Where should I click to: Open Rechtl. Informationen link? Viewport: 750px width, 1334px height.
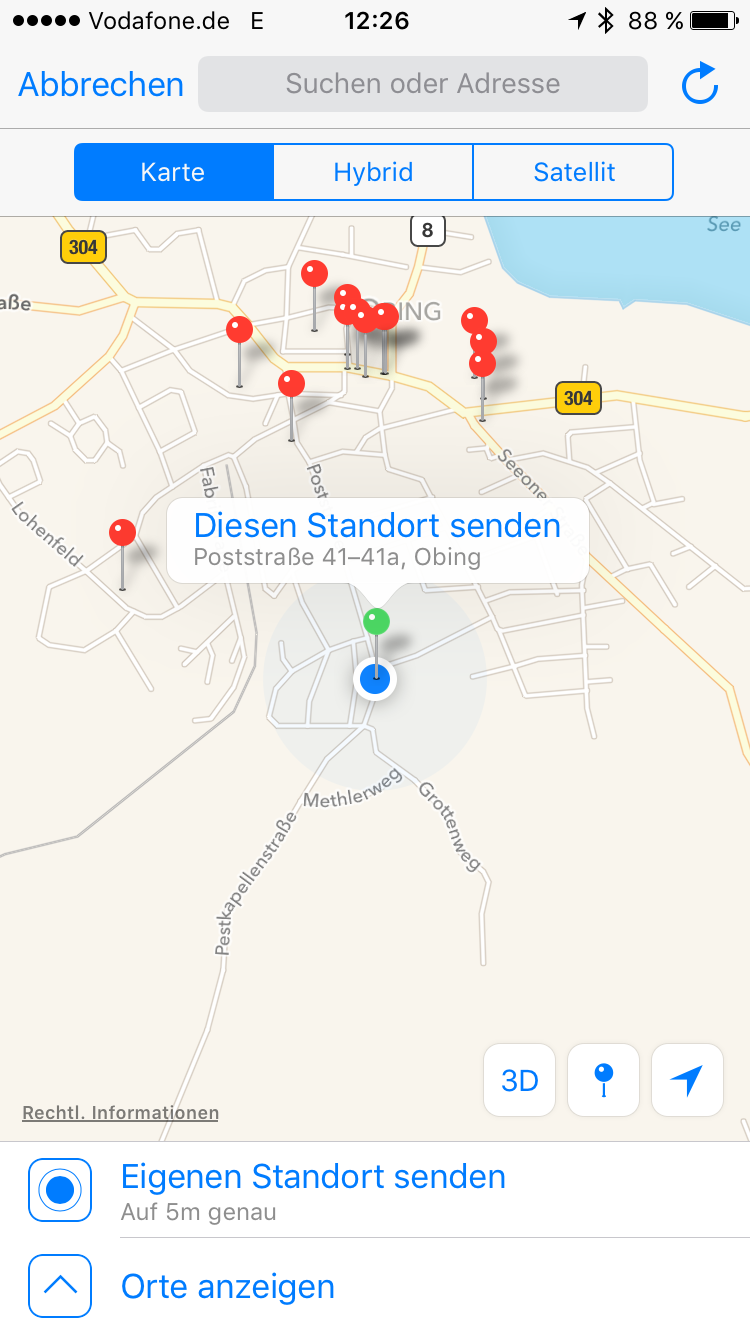pos(120,1112)
